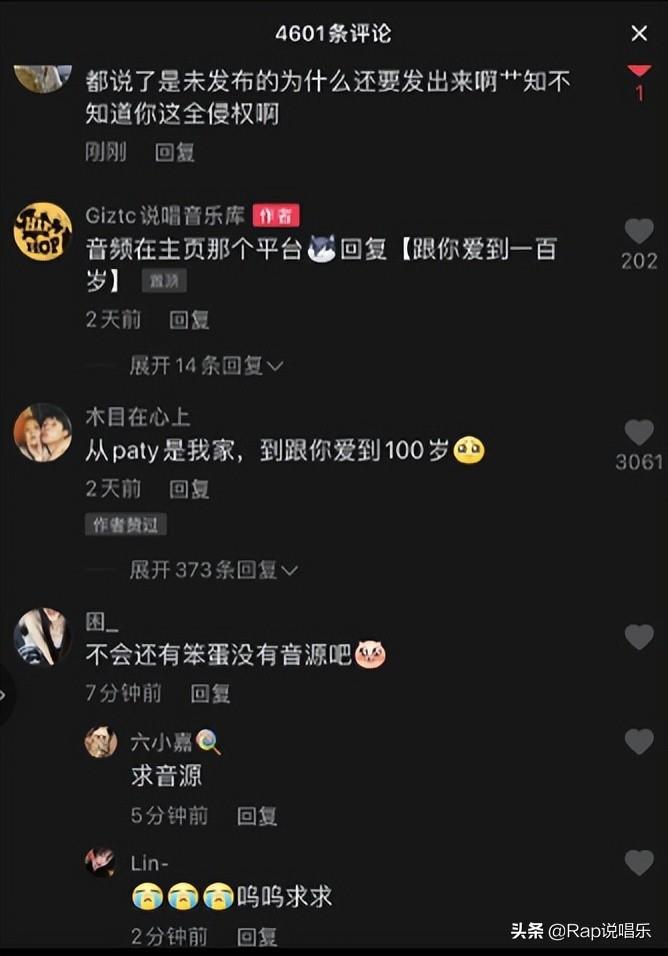Screen dimensions: 668x956
Task: Reply to Giztc说唱音乐库's comment
Action: click(189, 320)
